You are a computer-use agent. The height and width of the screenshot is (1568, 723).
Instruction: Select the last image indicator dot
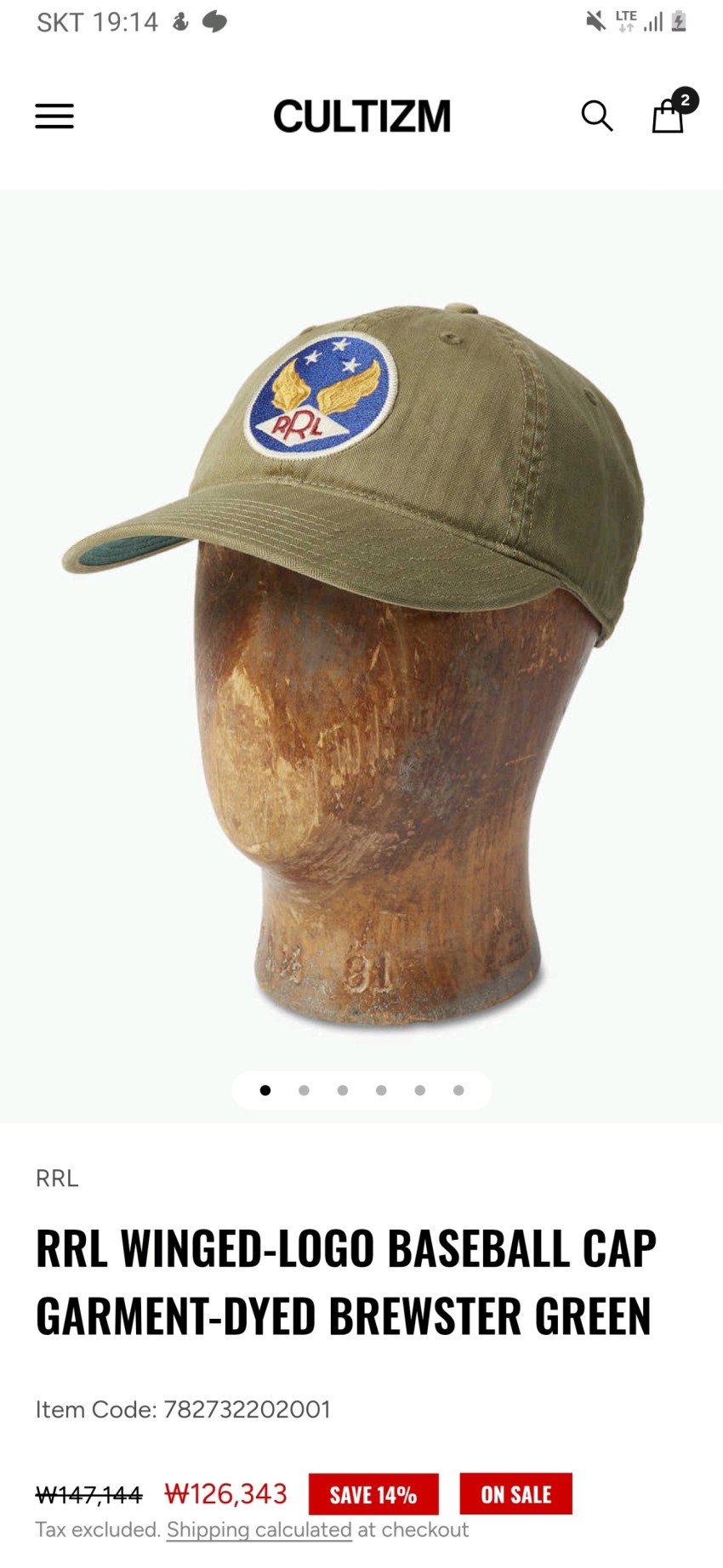458,1090
